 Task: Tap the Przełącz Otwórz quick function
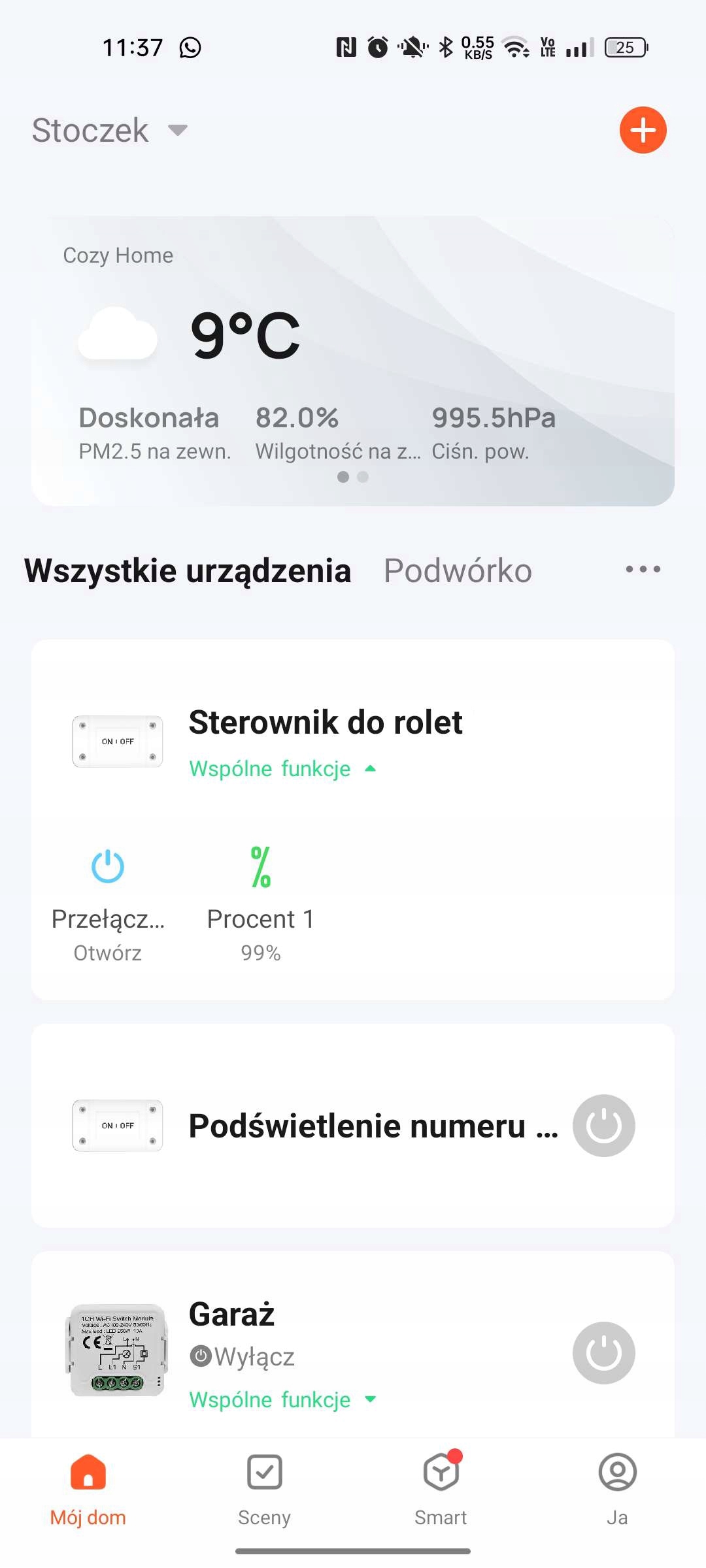(108, 905)
